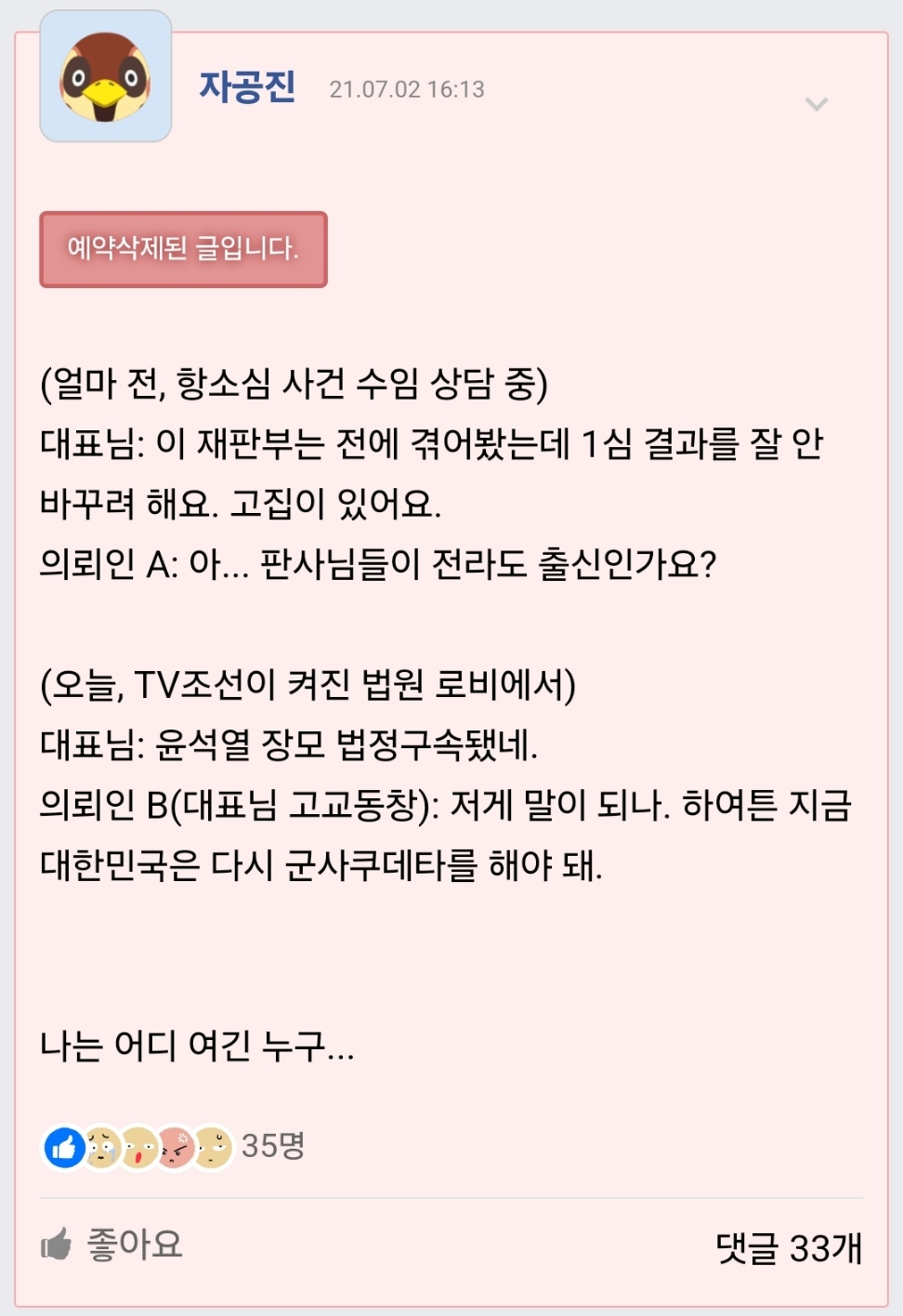Like this post with 좋아요
The height and width of the screenshot is (1316, 903).
(112, 1244)
